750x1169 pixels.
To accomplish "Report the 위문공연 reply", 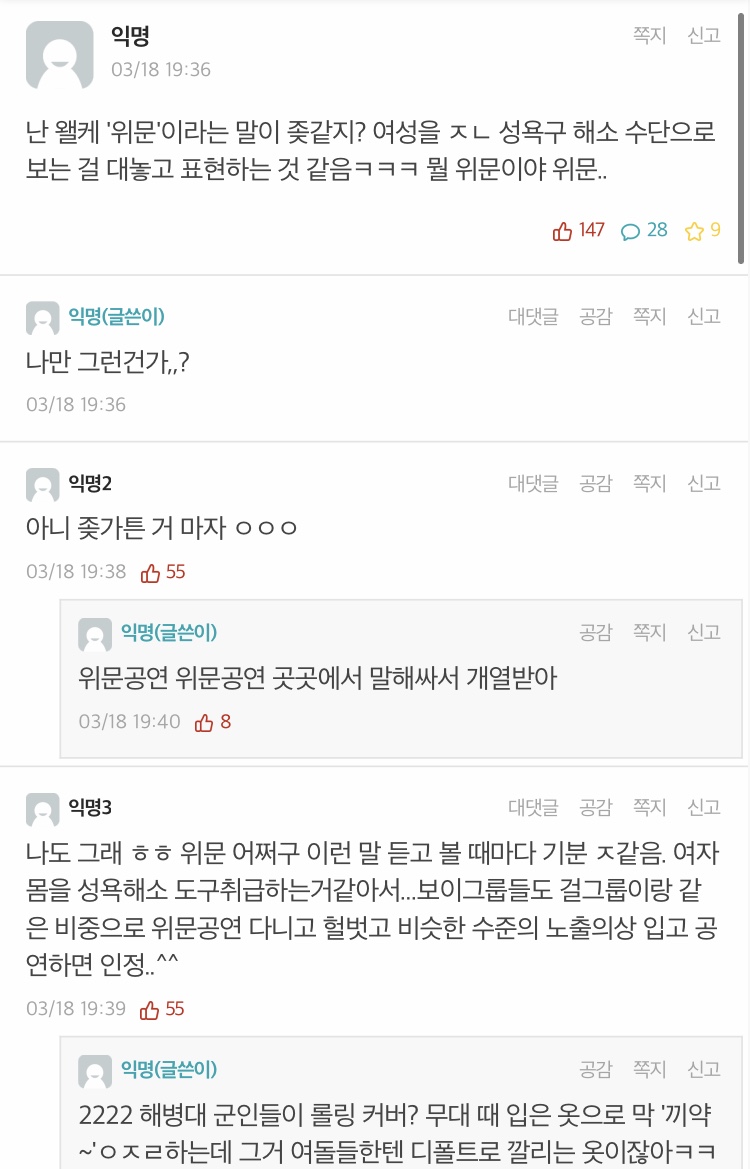I will click(x=703, y=632).
